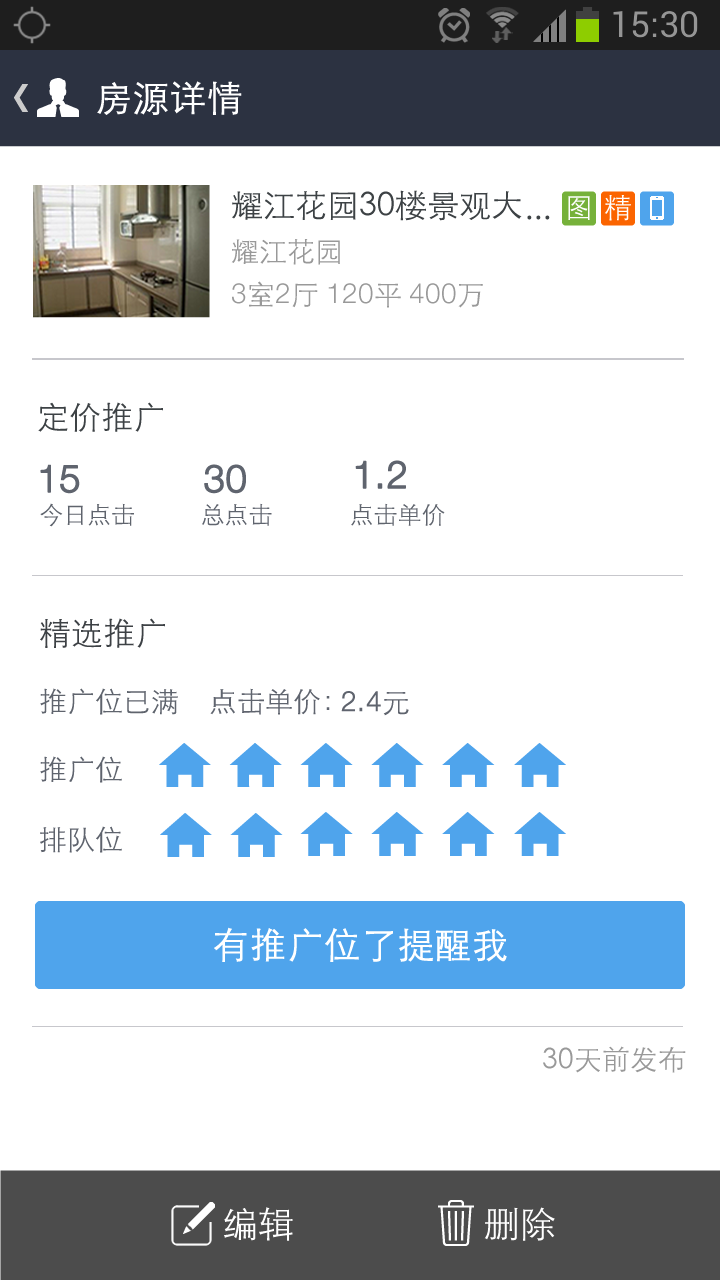
Task: Go back using the header arrow
Action: pos(21,98)
